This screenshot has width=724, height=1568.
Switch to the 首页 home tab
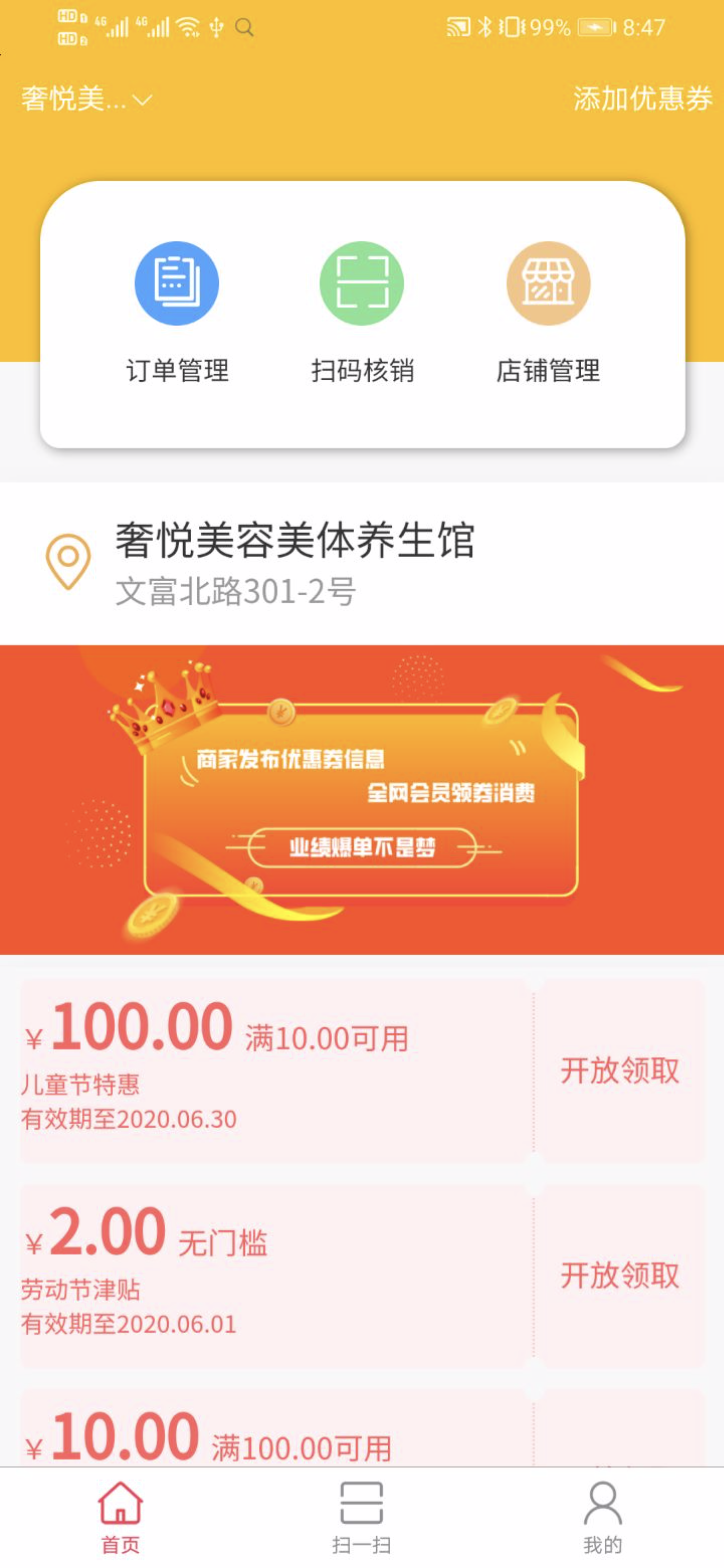pos(120,1518)
